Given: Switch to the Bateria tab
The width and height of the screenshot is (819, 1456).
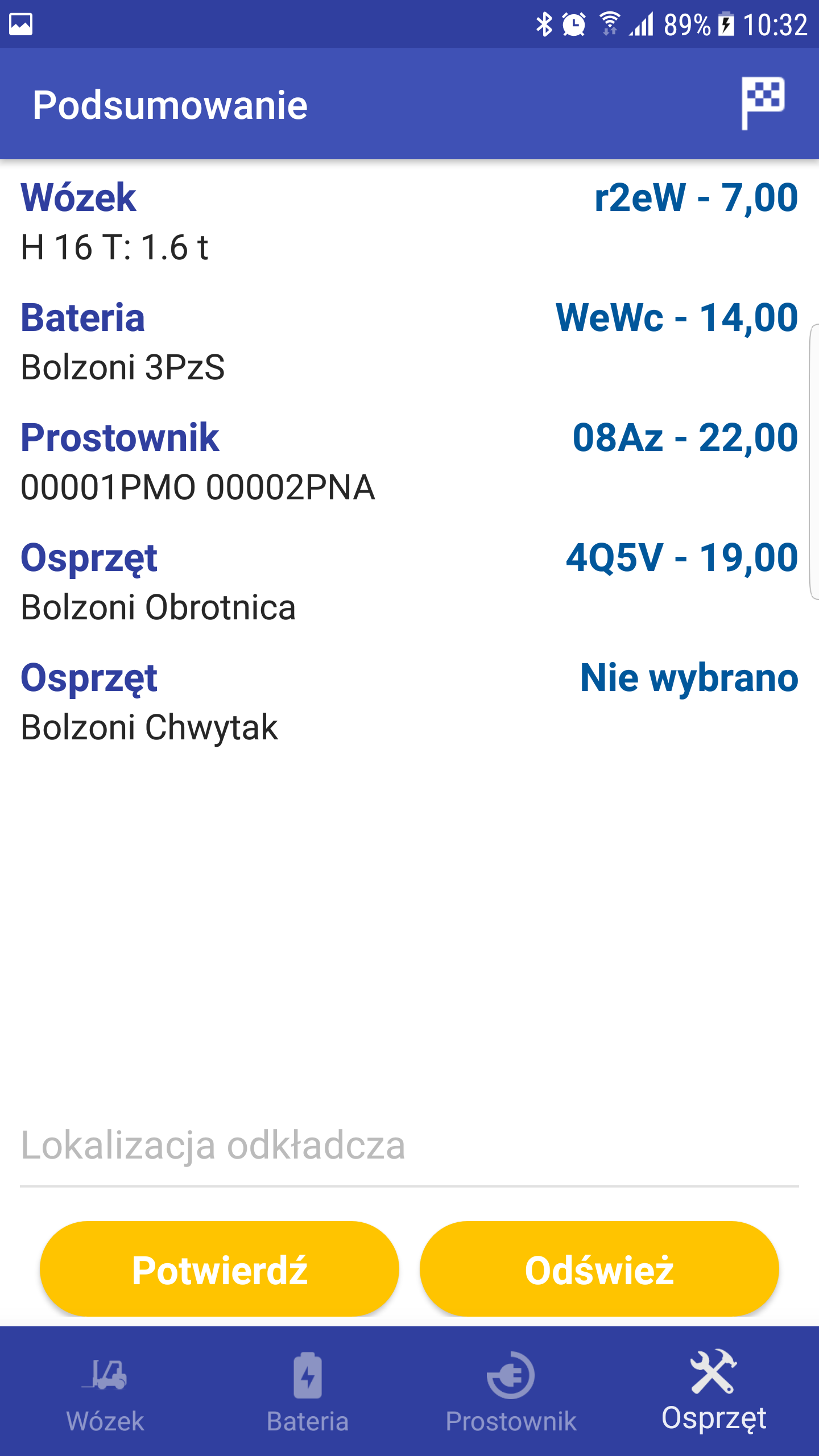Looking at the screenshot, I should pos(308,1391).
